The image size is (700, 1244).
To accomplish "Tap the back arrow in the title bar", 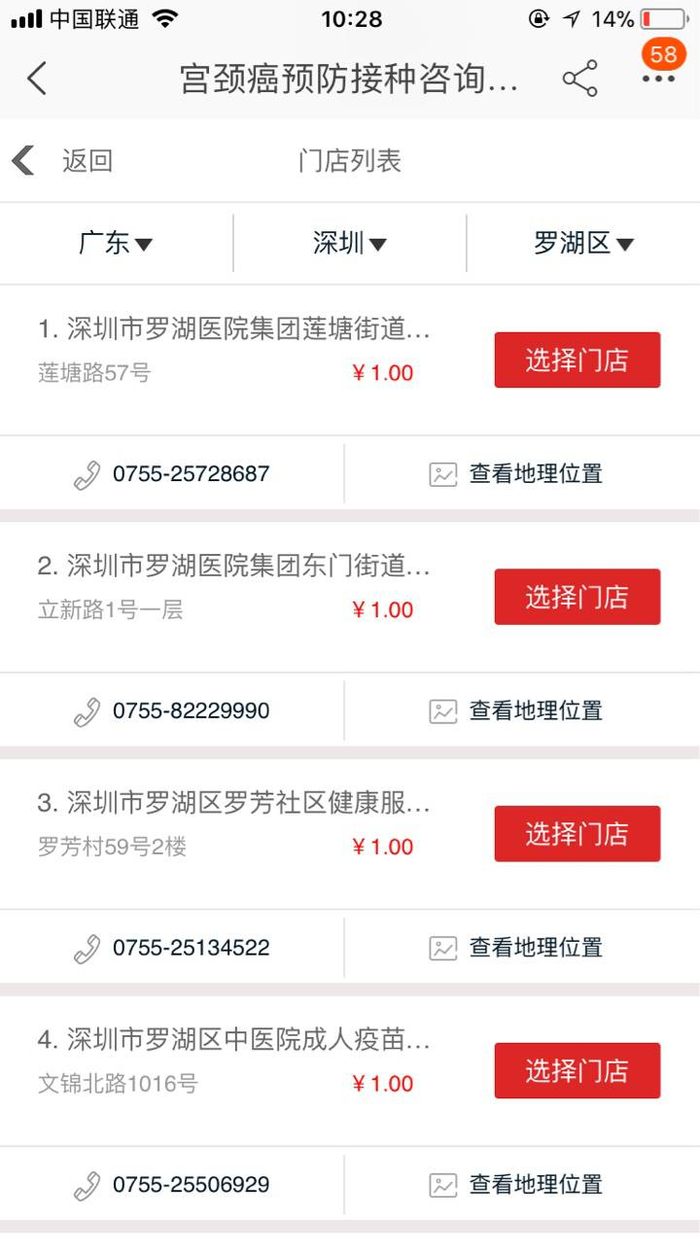I will [37, 78].
